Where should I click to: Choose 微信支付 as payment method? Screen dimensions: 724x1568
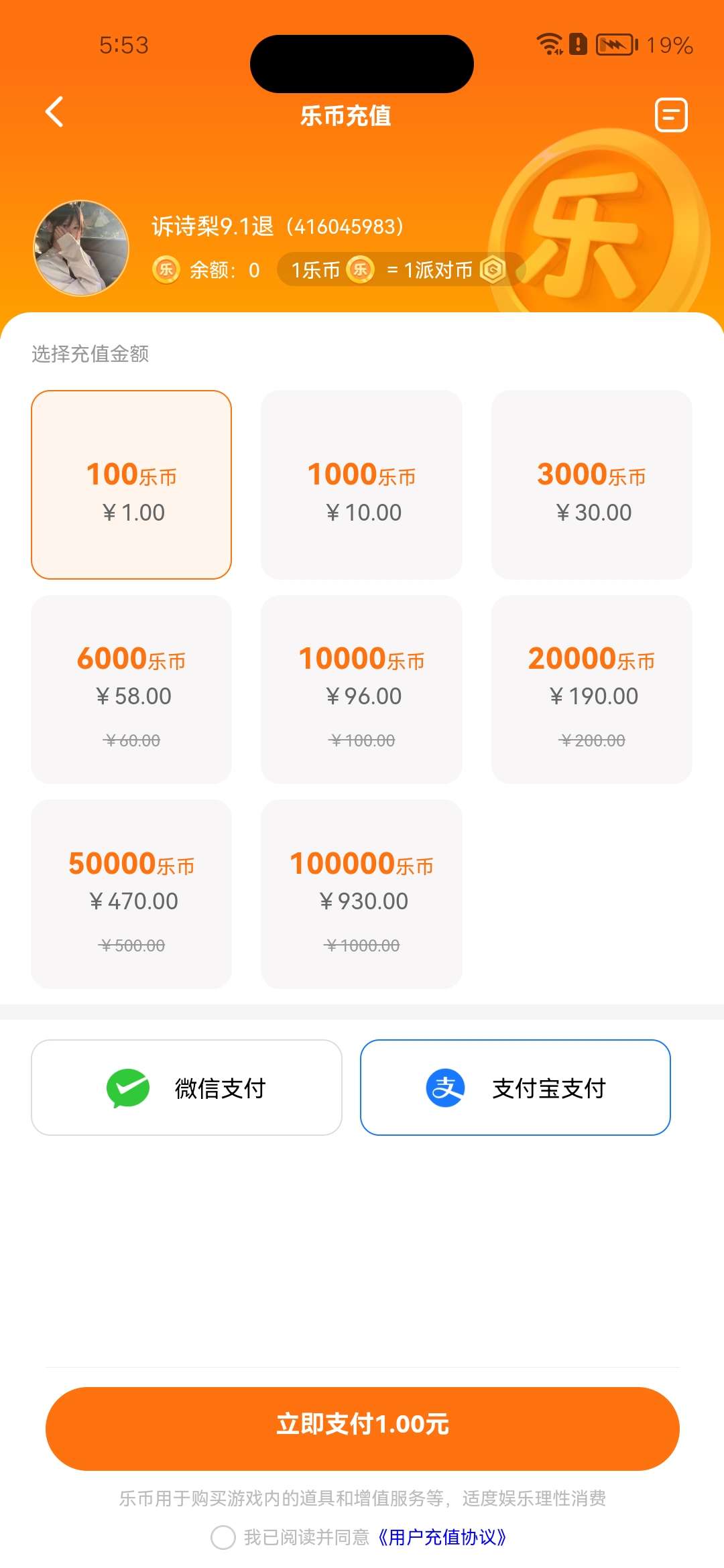186,1088
